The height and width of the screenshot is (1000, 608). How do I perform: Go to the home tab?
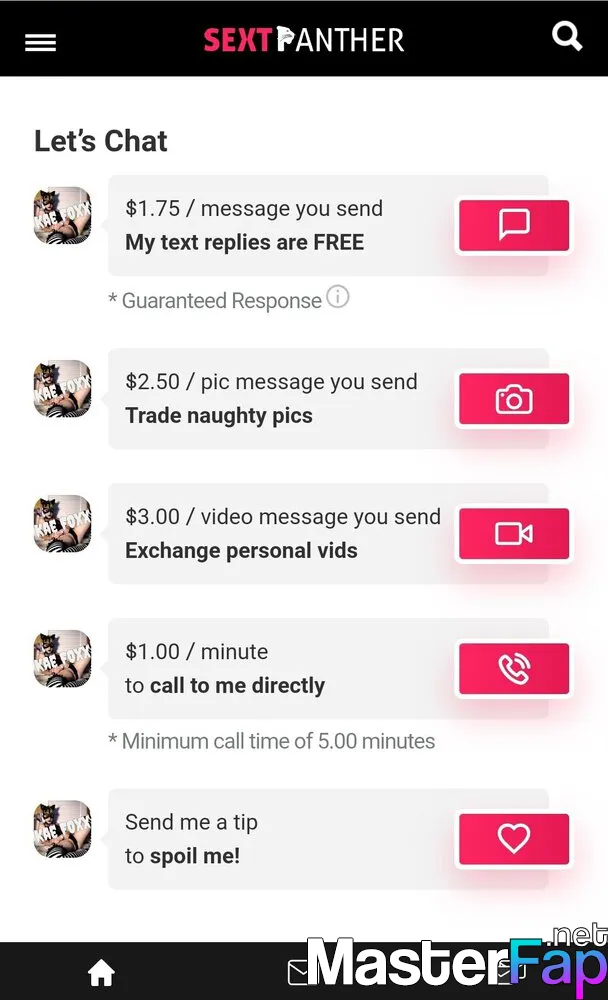pos(101,973)
